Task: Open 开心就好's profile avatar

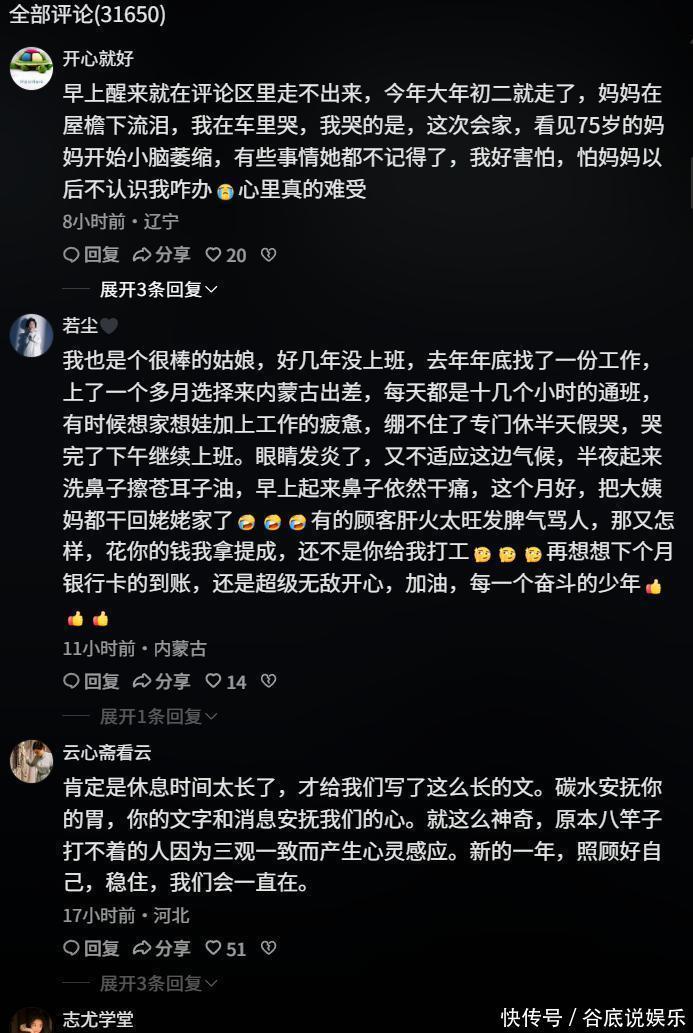Action: click(x=31, y=68)
